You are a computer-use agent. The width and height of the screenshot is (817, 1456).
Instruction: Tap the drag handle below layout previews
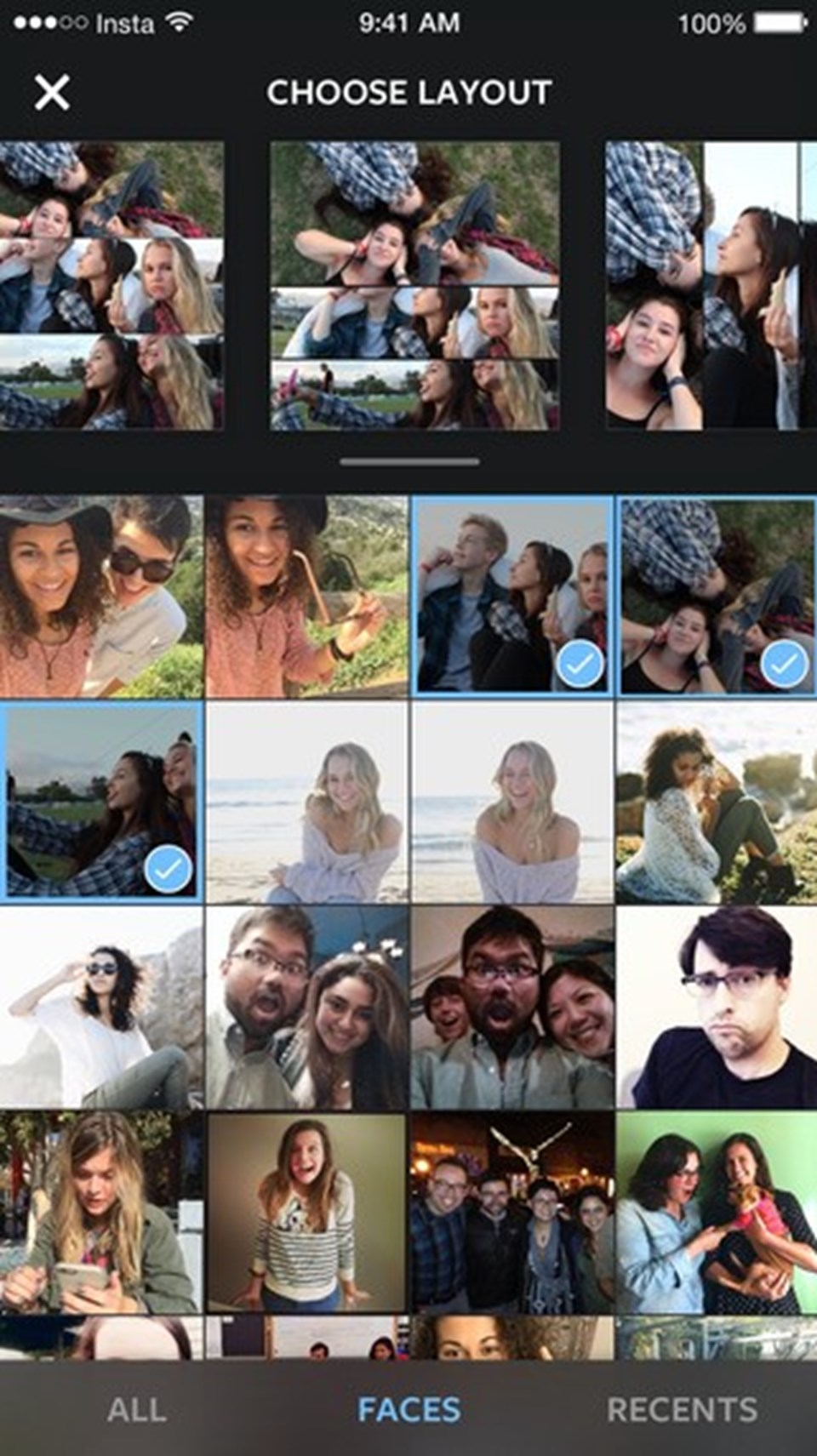click(409, 462)
